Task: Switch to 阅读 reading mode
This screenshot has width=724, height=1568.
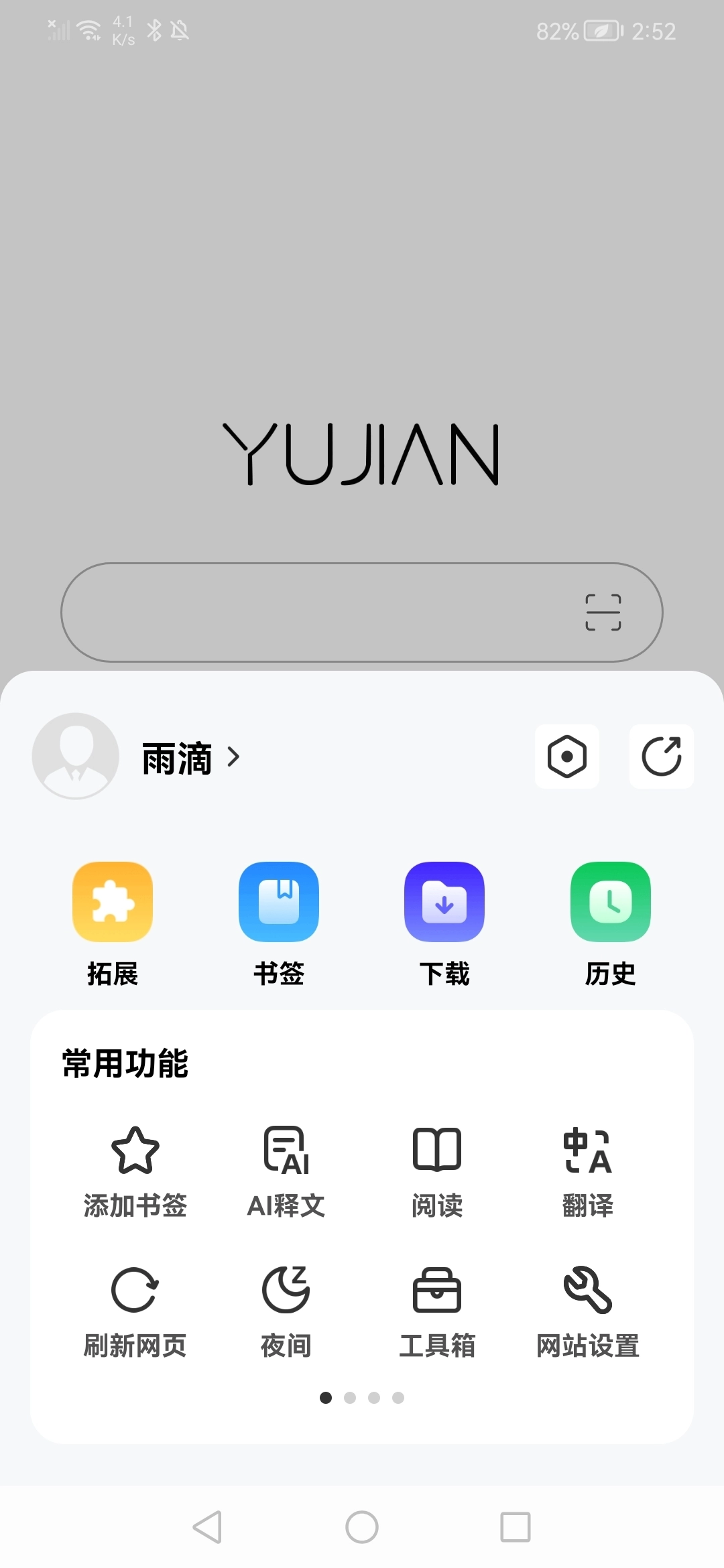Action: click(436, 1169)
